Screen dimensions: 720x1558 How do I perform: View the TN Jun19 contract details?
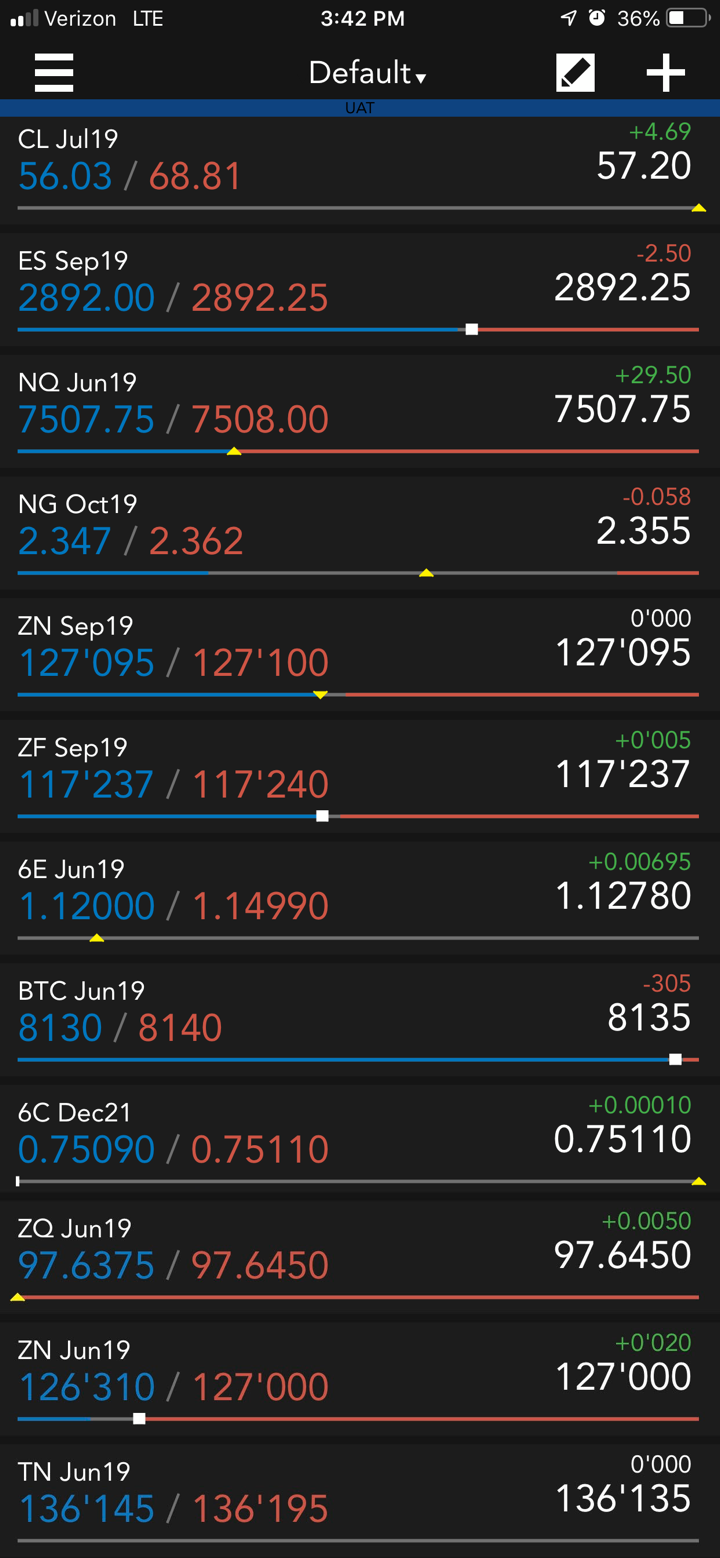pos(360,1498)
